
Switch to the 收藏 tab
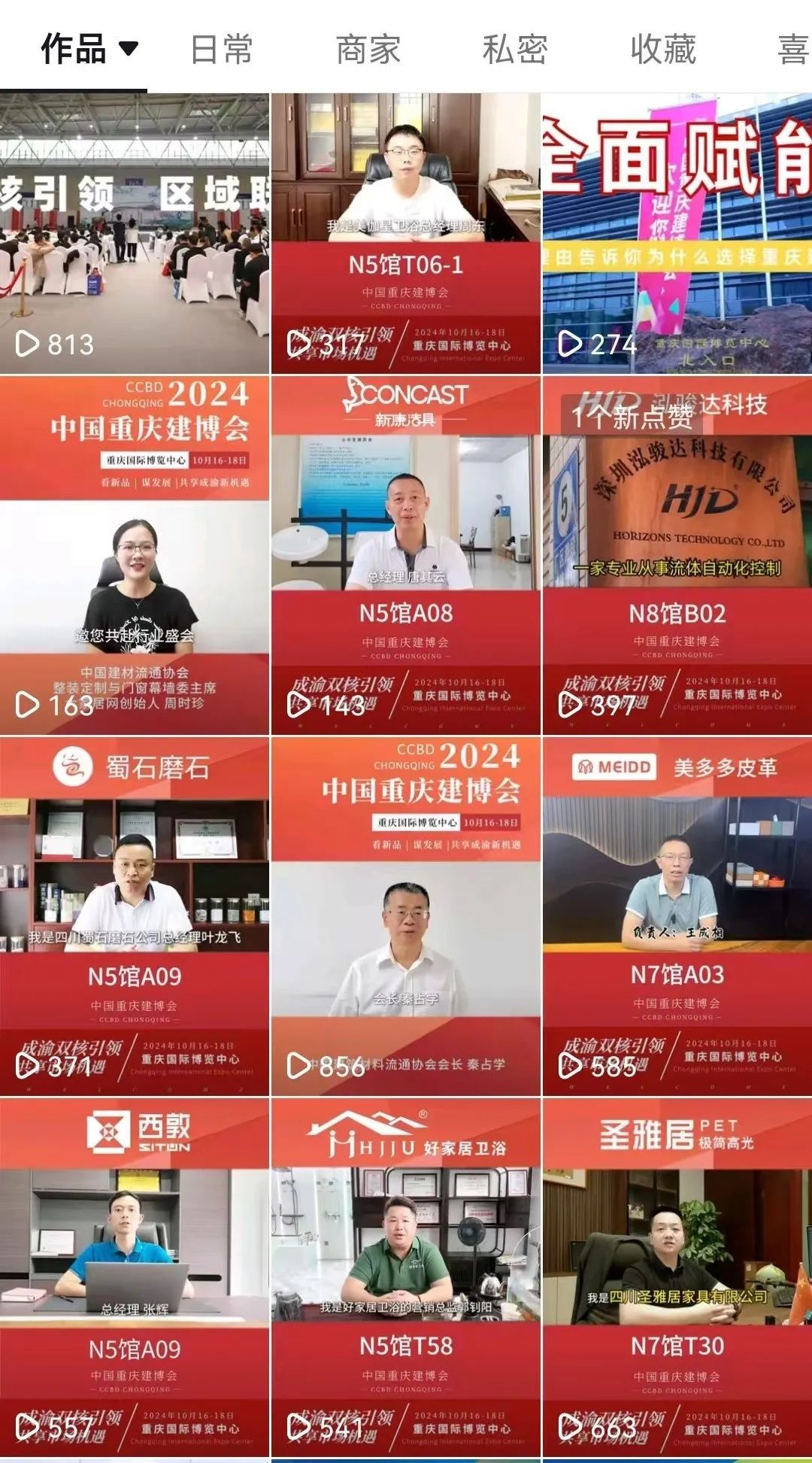pyautogui.click(x=660, y=48)
